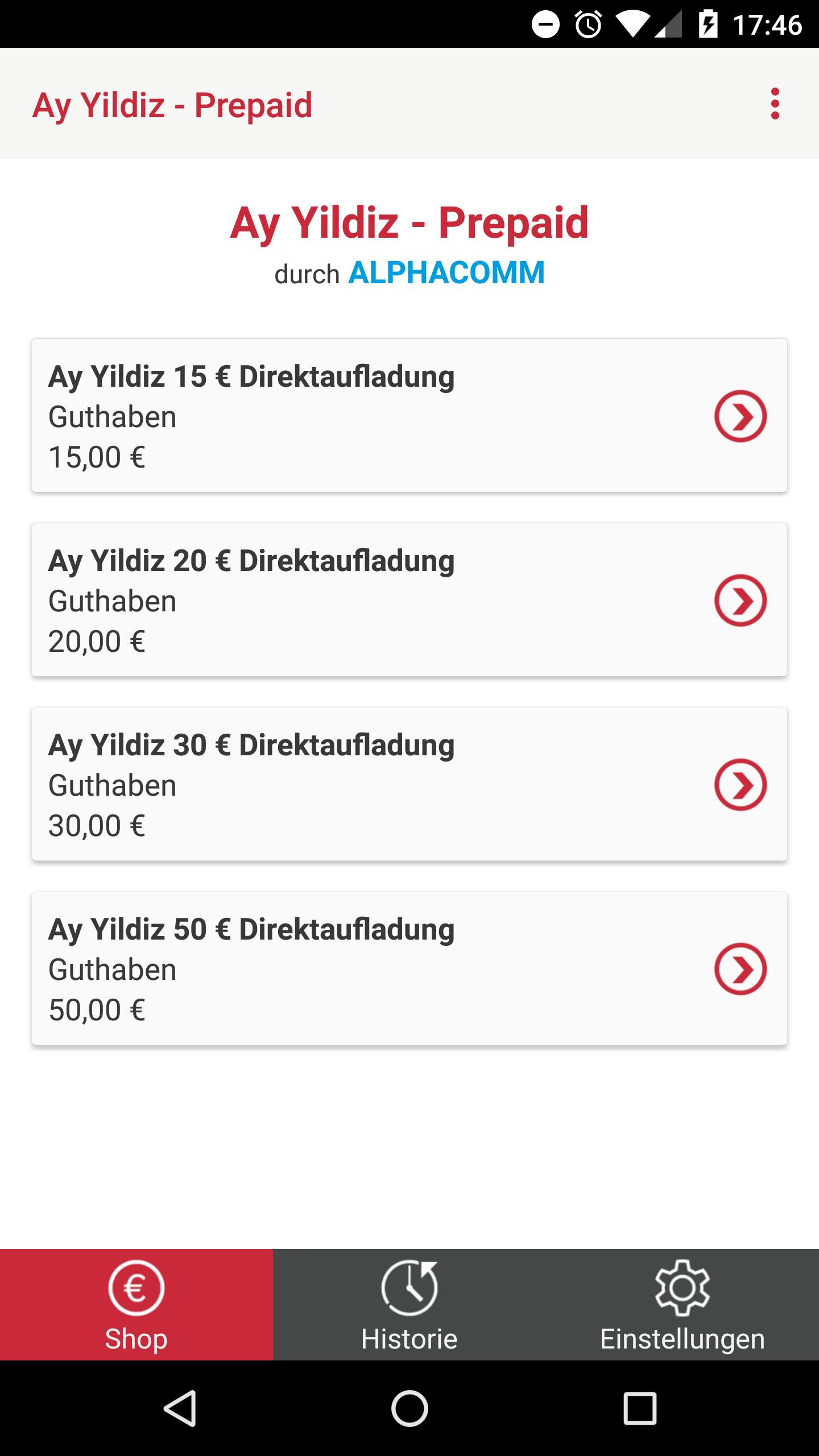
Task: Select the Ay Yildiz 30 € offer card
Action: point(341,784)
